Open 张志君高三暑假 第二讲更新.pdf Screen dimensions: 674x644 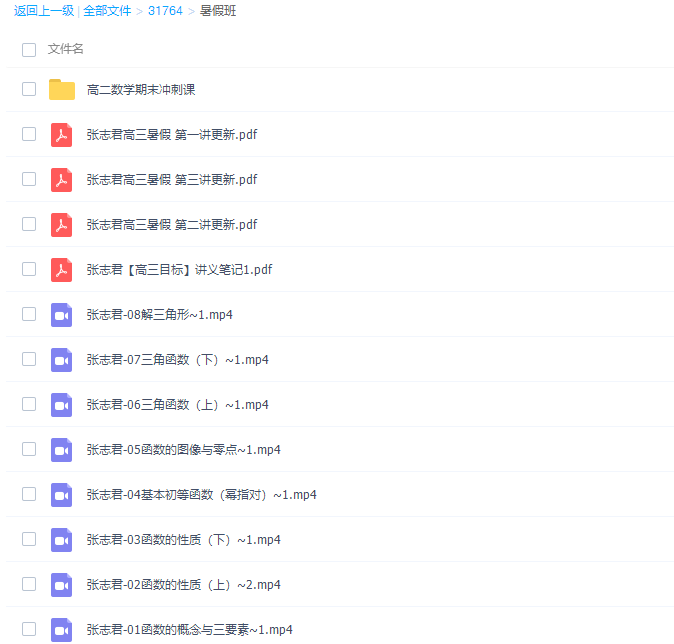coord(171,225)
